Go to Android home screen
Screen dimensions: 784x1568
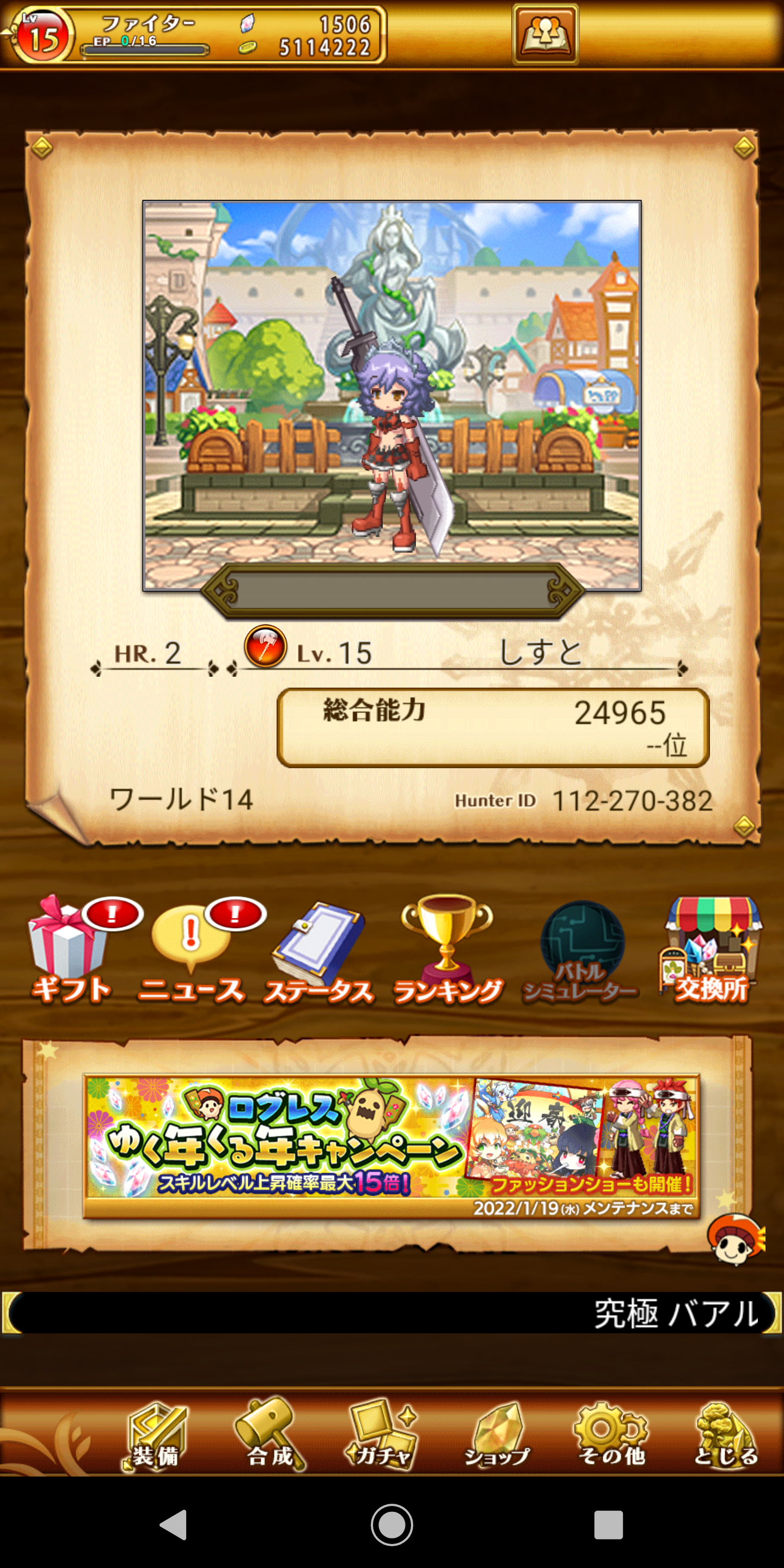click(x=391, y=1525)
